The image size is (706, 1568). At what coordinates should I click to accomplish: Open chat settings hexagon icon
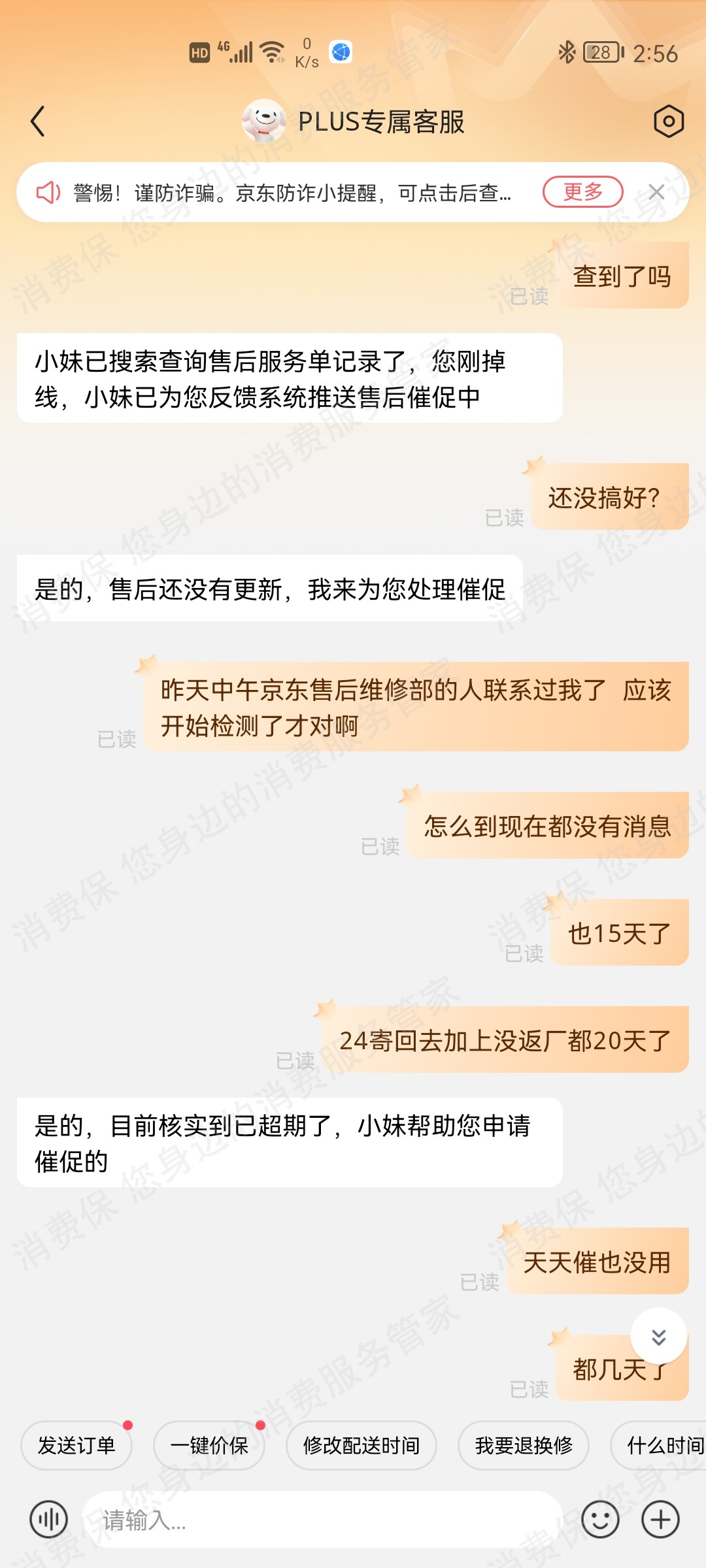(668, 121)
